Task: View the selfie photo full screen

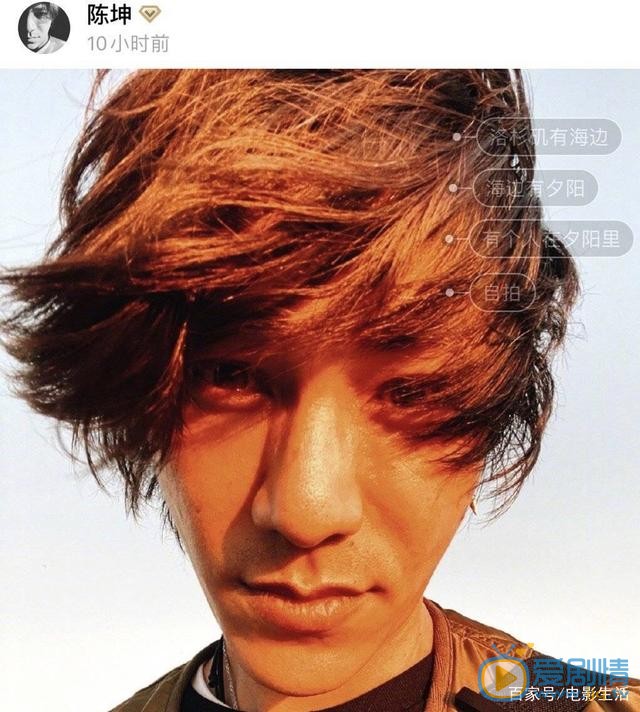Action: tap(300, 450)
